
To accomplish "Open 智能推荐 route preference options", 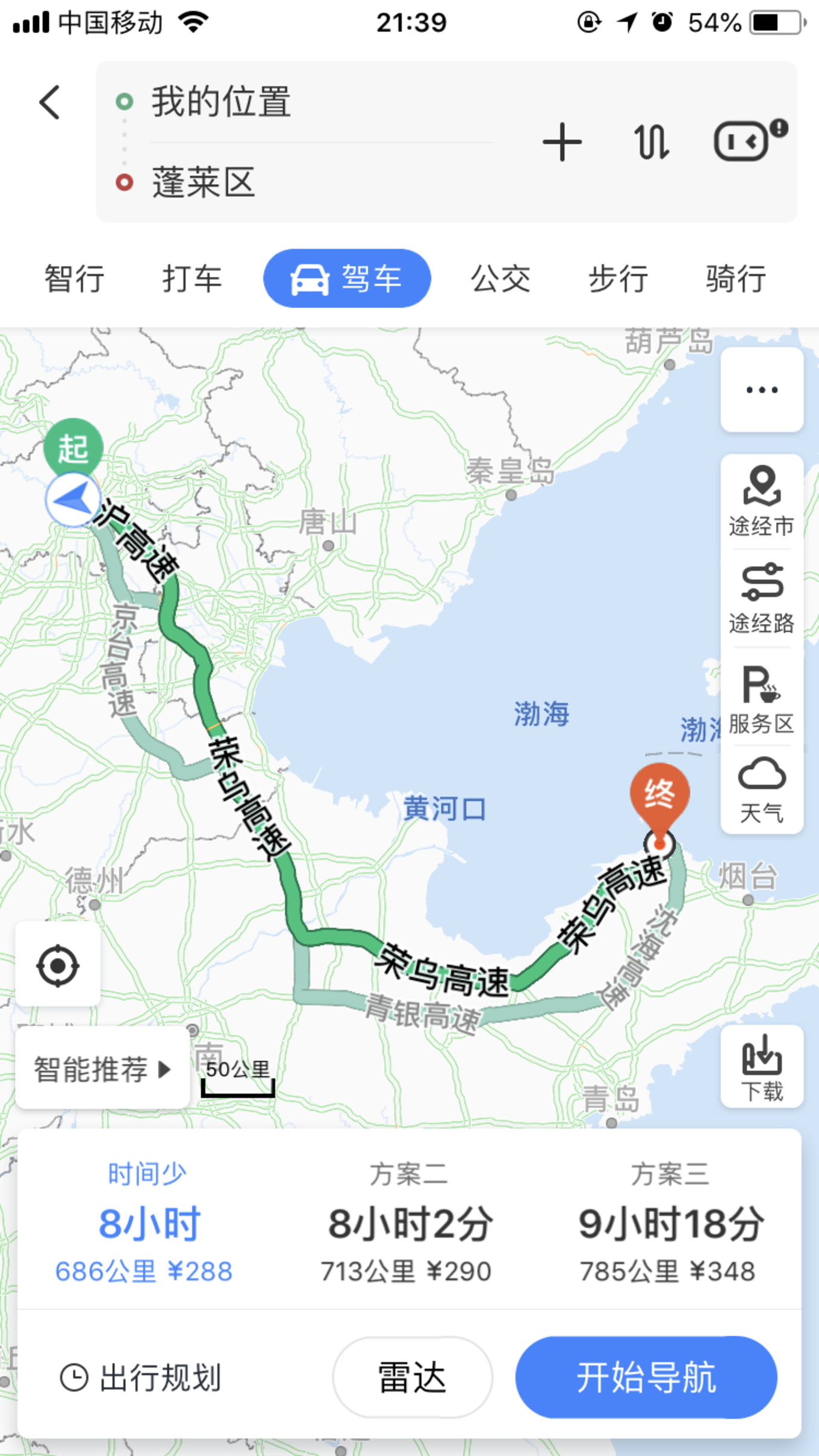I will pyautogui.click(x=102, y=1070).
